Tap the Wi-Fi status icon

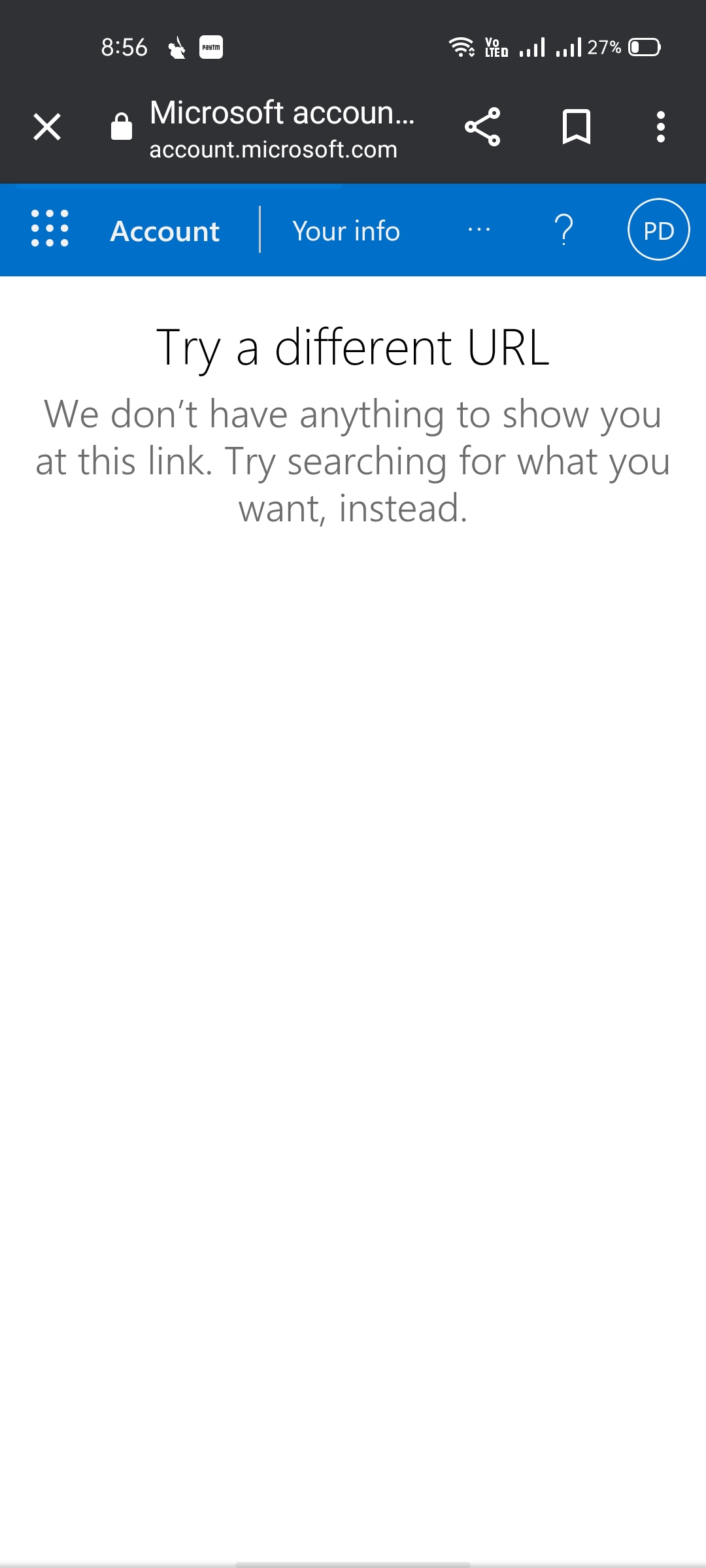tap(462, 46)
